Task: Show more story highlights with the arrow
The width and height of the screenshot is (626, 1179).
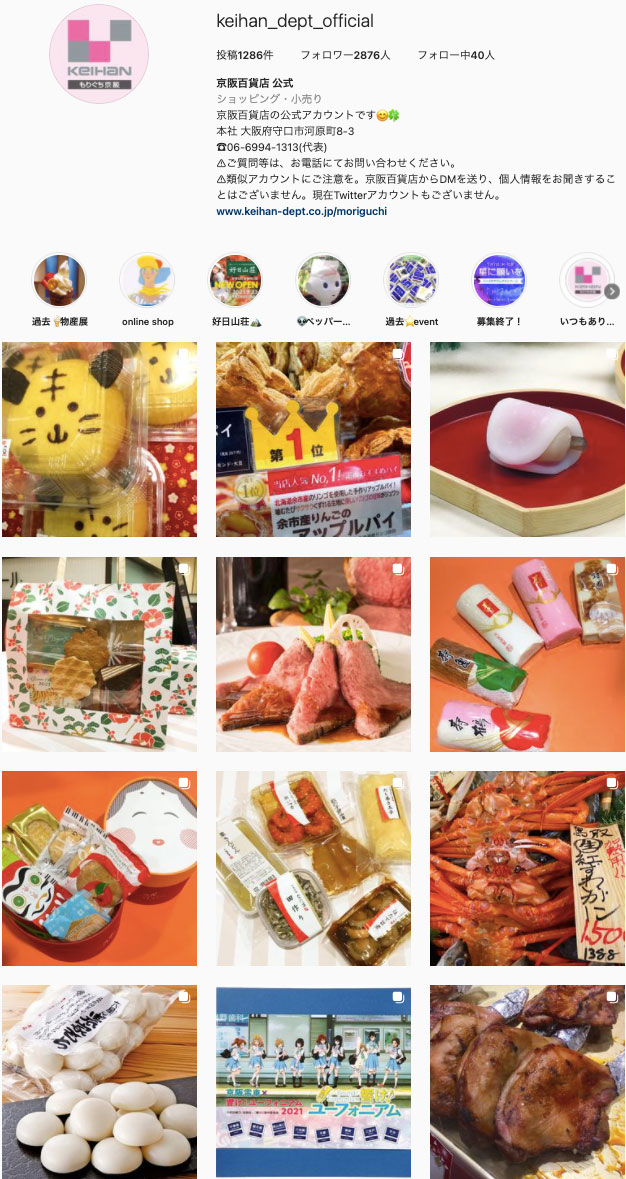Action: pos(614,291)
